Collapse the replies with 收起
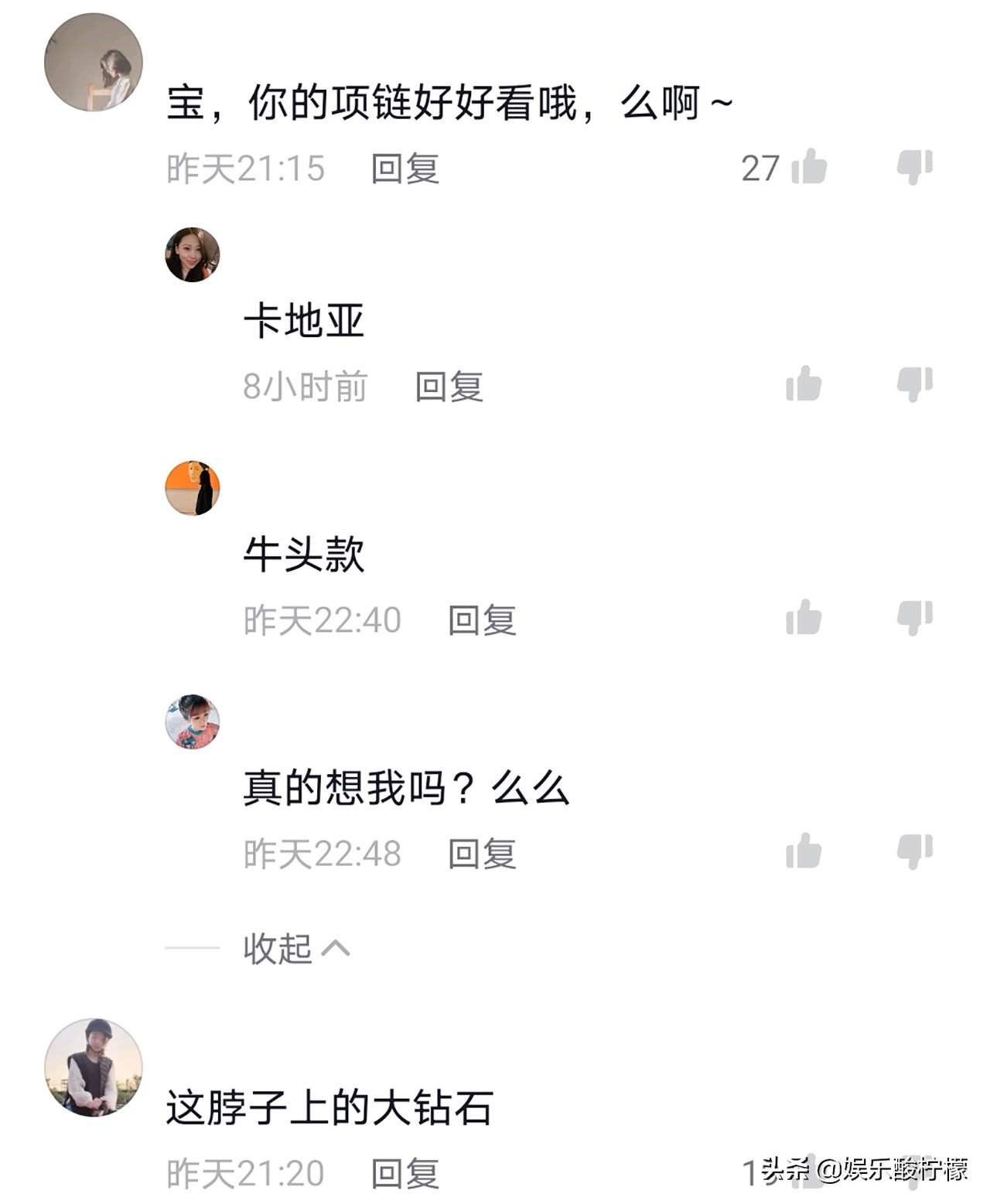Screen dimensions: 990x1204 [x=296, y=948]
